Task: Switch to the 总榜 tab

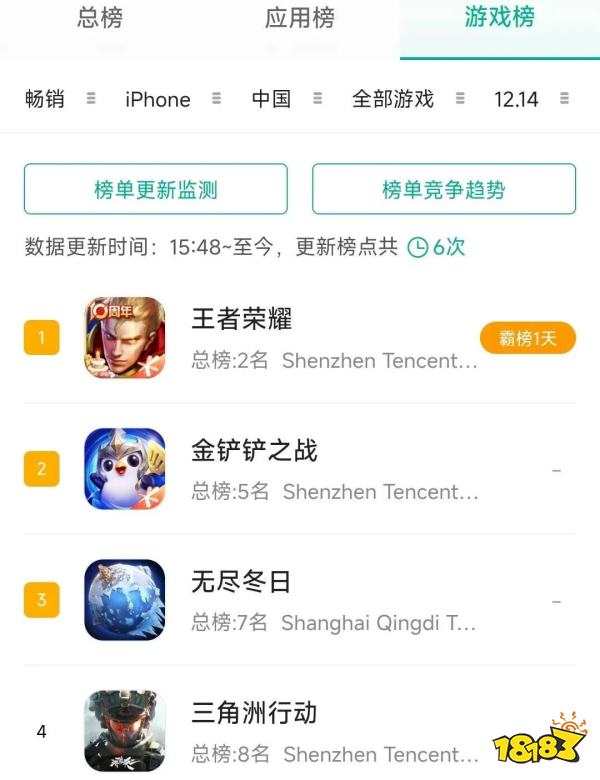Action: click(x=100, y=18)
